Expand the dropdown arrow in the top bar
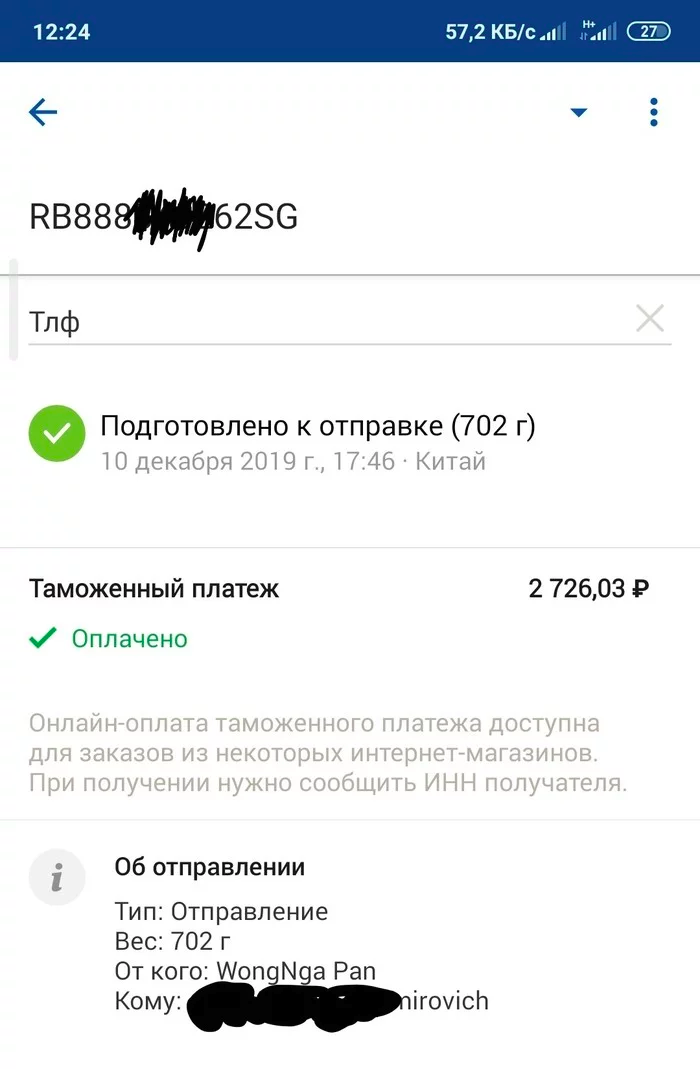This screenshot has height=1069, width=700. tap(578, 113)
